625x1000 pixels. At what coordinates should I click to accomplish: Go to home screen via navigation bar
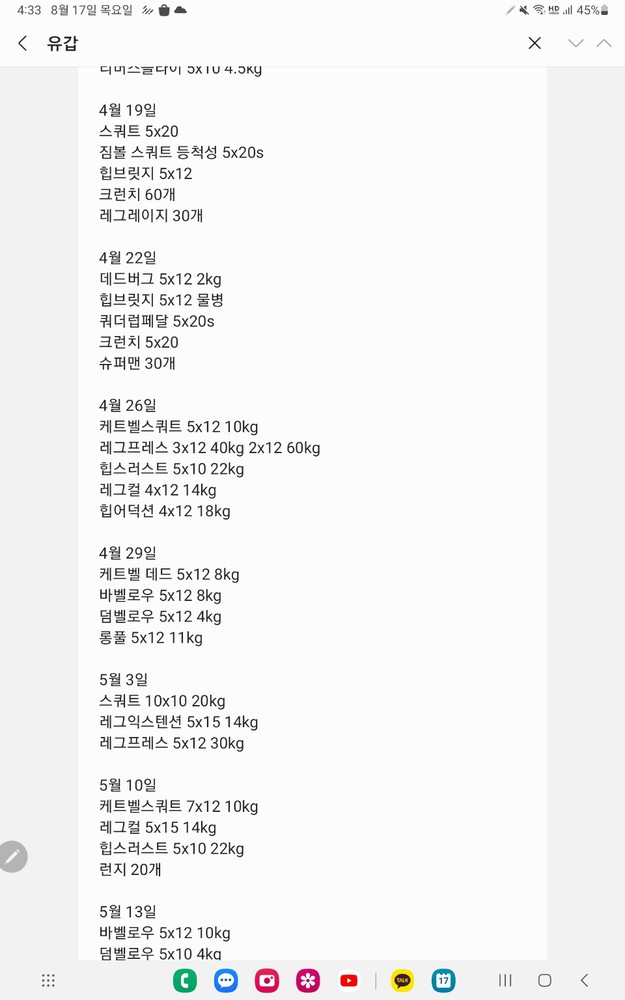click(545, 980)
